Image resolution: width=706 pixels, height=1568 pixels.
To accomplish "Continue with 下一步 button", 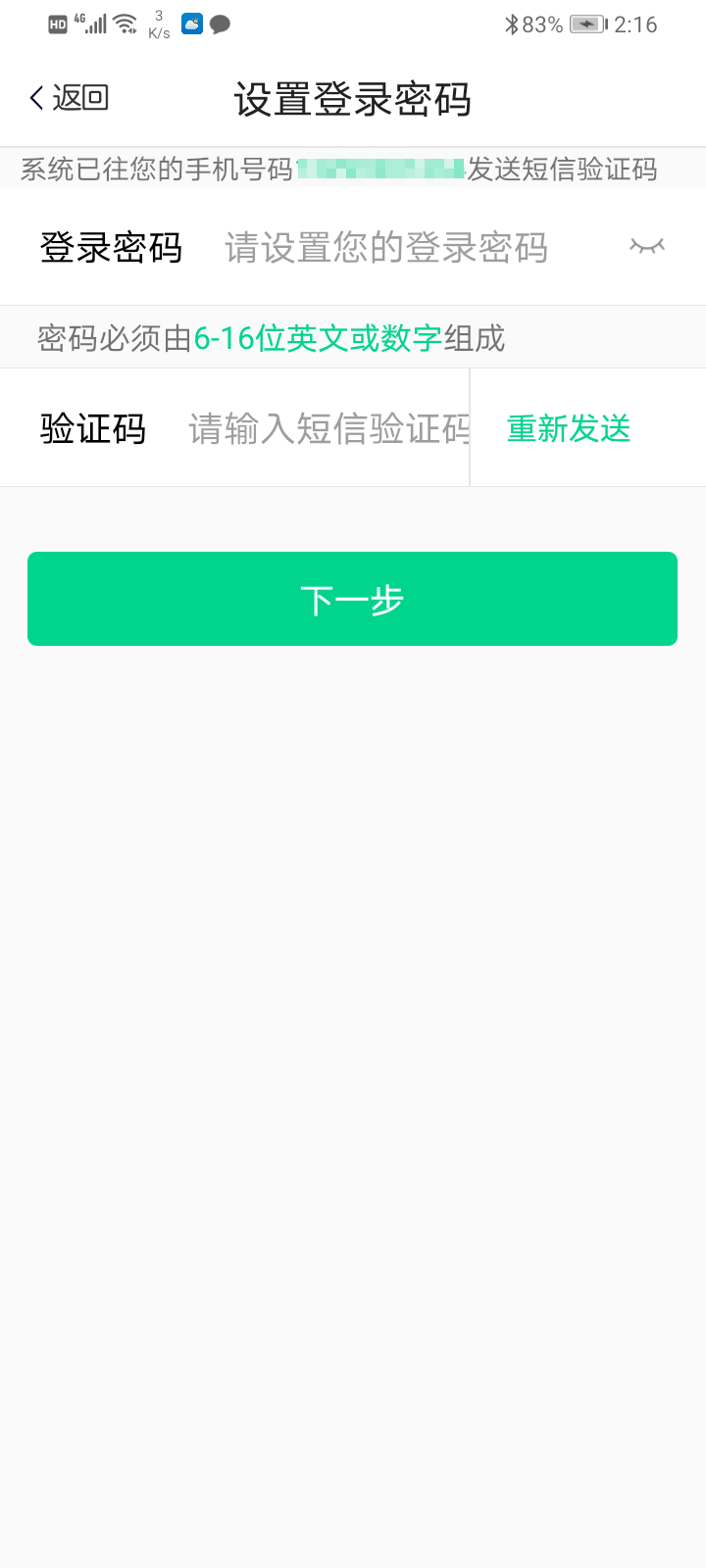I will tap(352, 599).
